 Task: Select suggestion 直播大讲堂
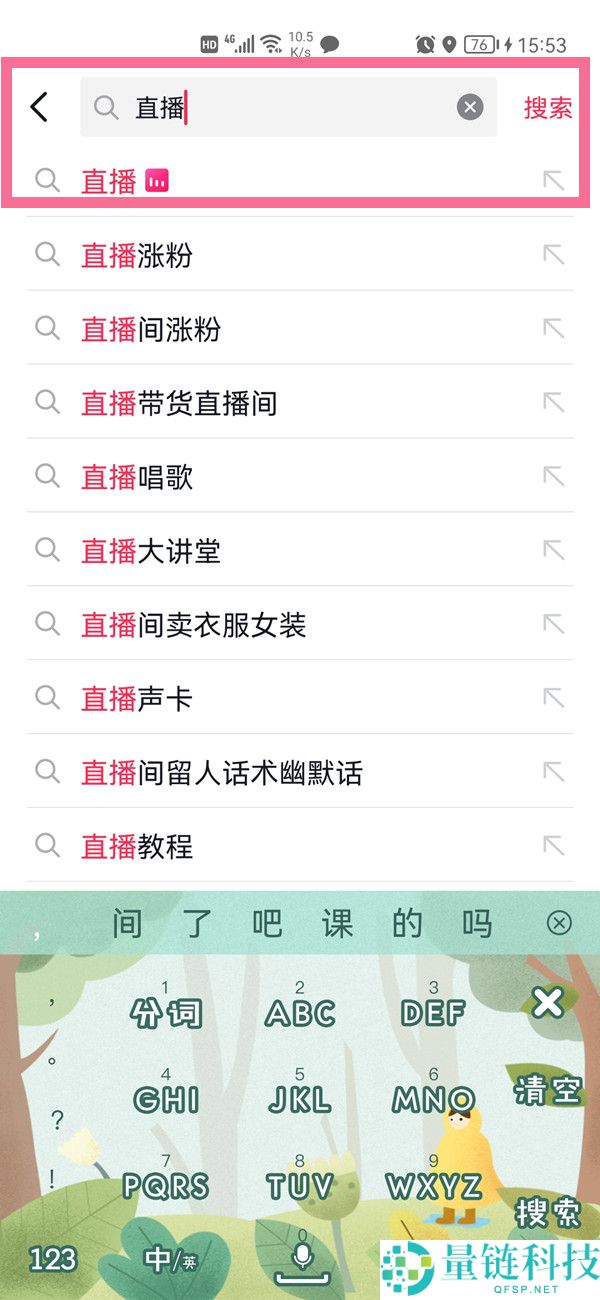point(151,551)
